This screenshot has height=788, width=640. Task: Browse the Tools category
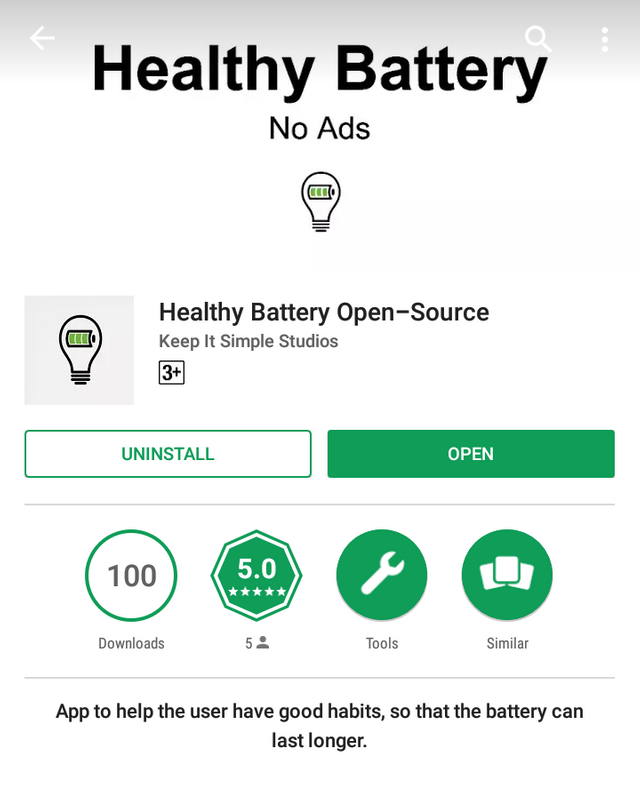[x=382, y=575]
